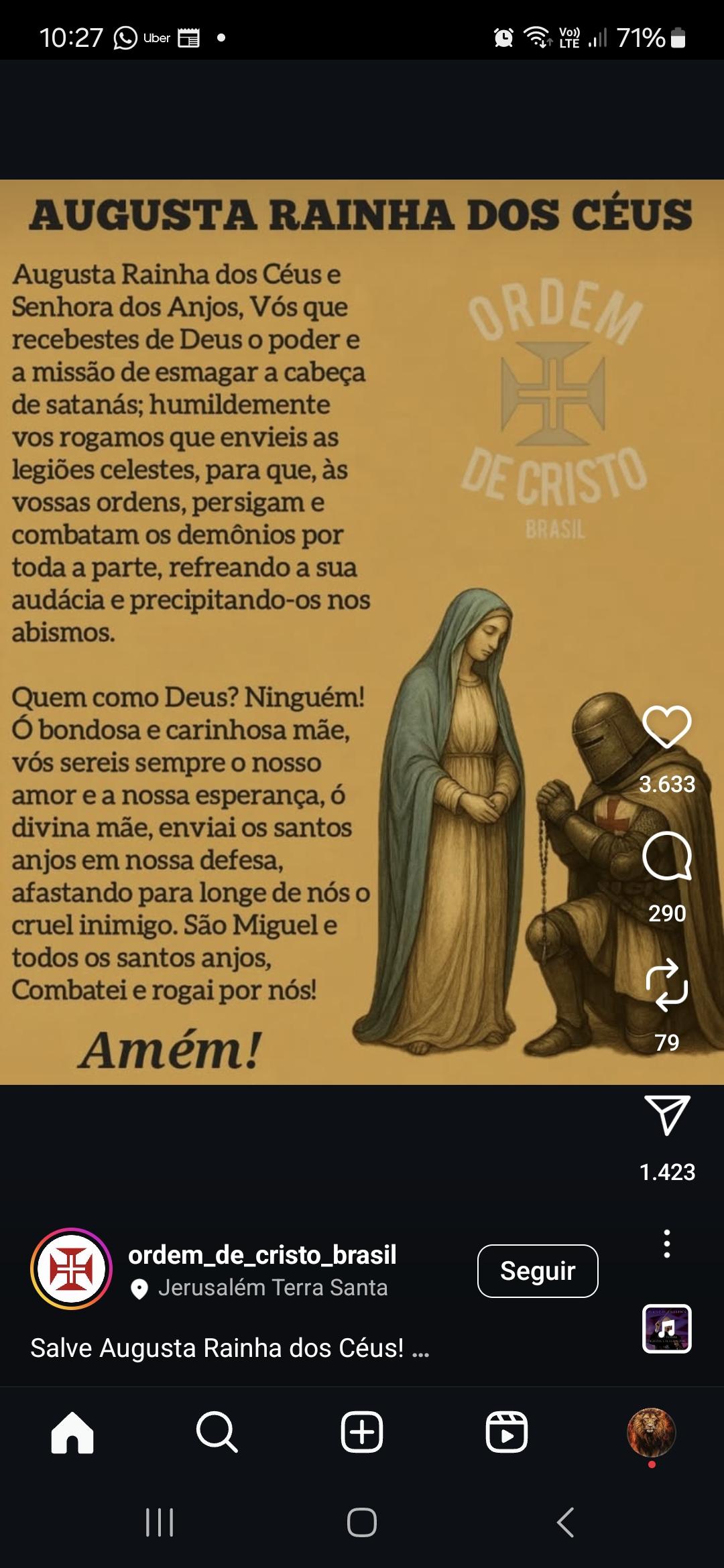Go to the Home tab
Screen dimensions: 724x1568
tap(72, 1432)
